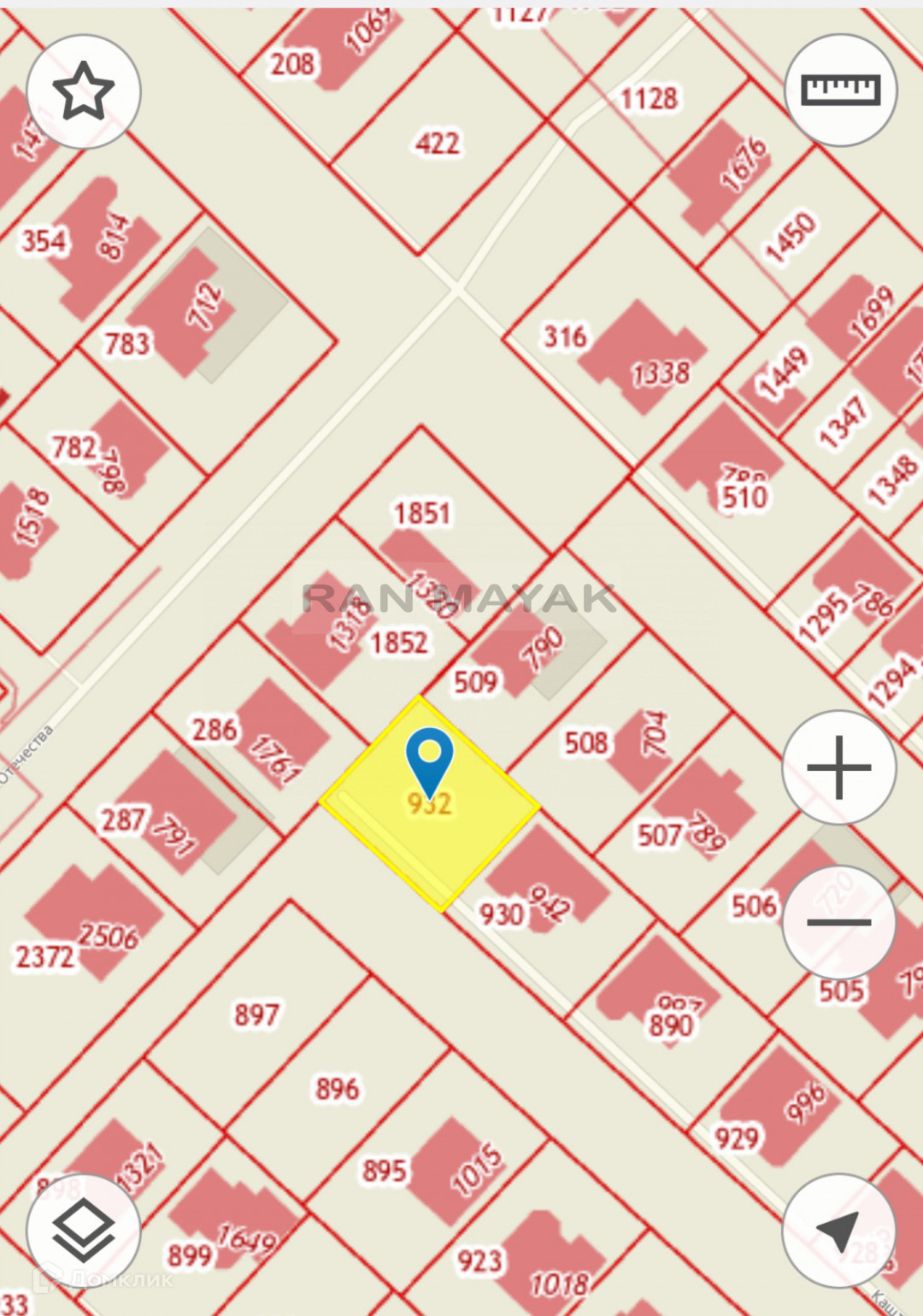Viewport: 923px width, 1316px height.
Task: Zoom out with the minus button
Action: tap(838, 922)
